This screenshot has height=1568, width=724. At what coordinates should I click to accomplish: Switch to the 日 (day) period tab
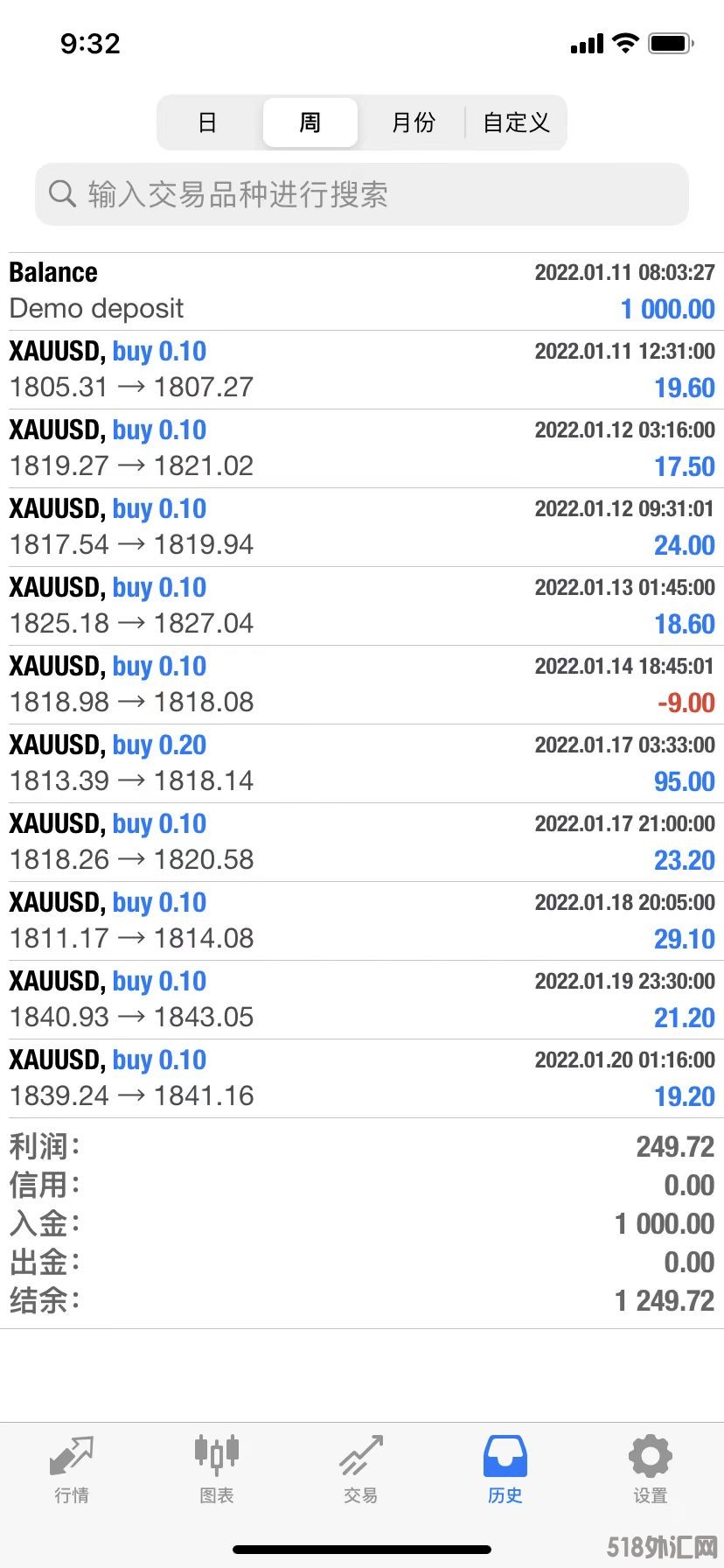tap(207, 122)
